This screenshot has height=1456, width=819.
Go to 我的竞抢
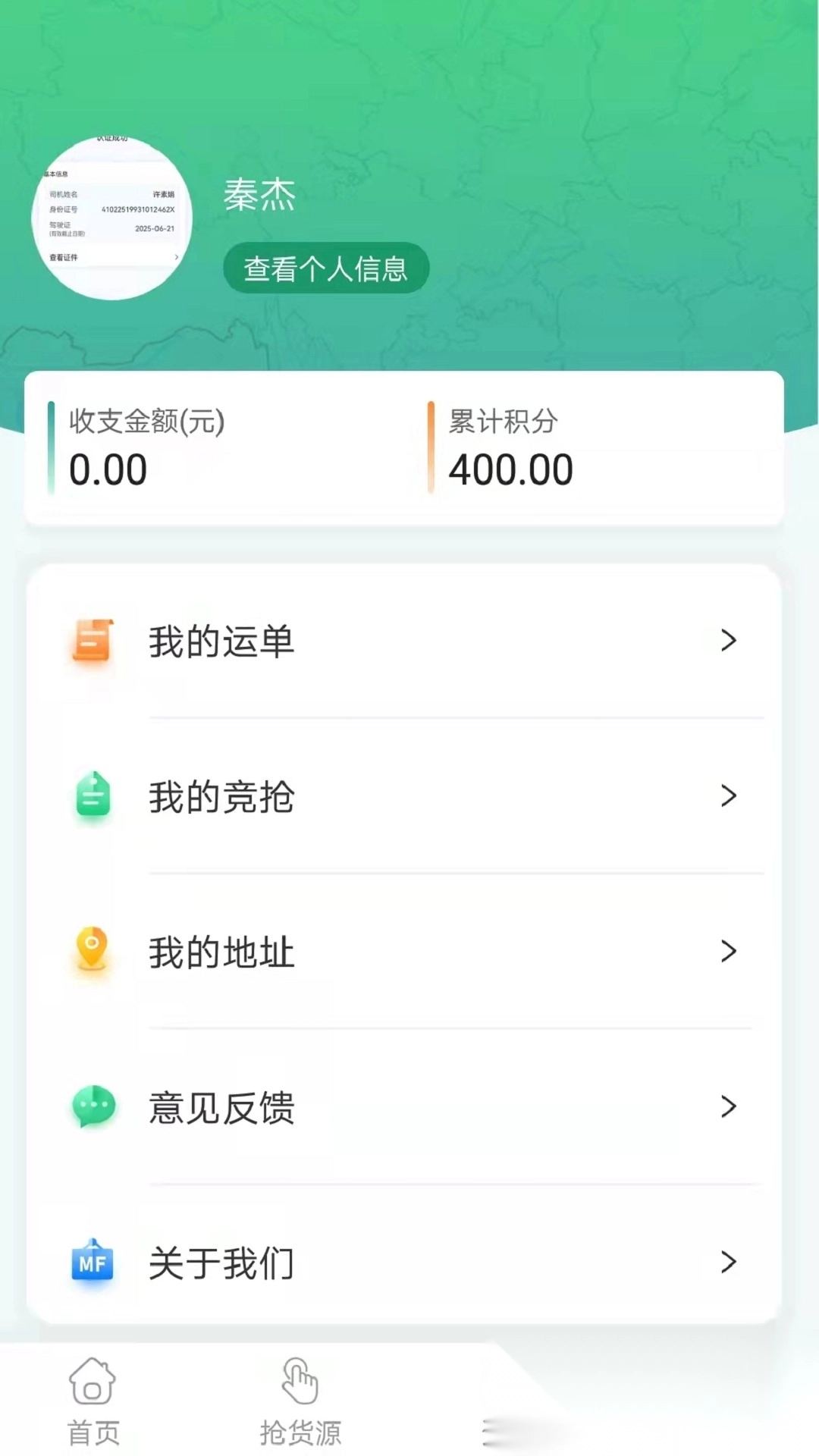tap(403, 796)
